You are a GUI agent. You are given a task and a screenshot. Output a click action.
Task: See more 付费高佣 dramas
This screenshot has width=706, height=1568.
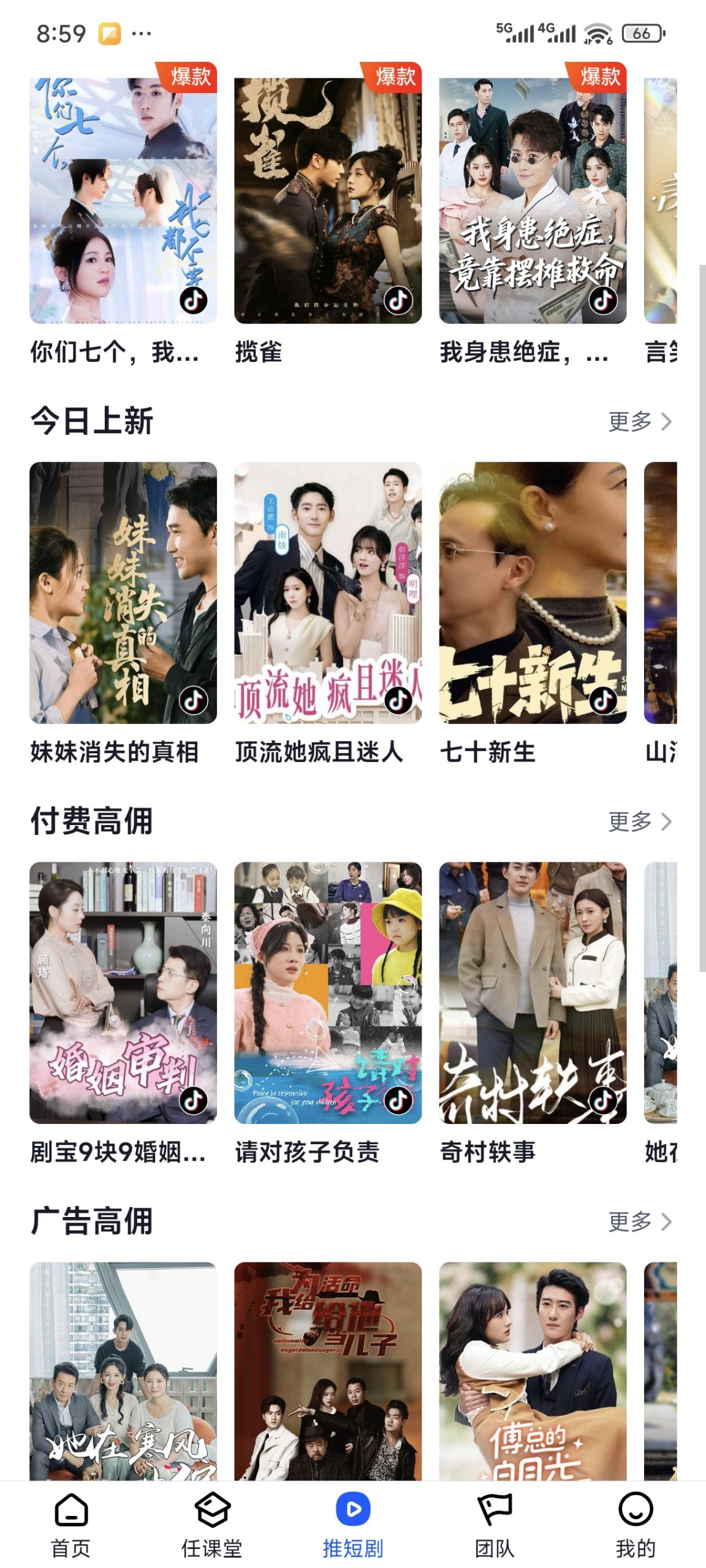tap(640, 821)
